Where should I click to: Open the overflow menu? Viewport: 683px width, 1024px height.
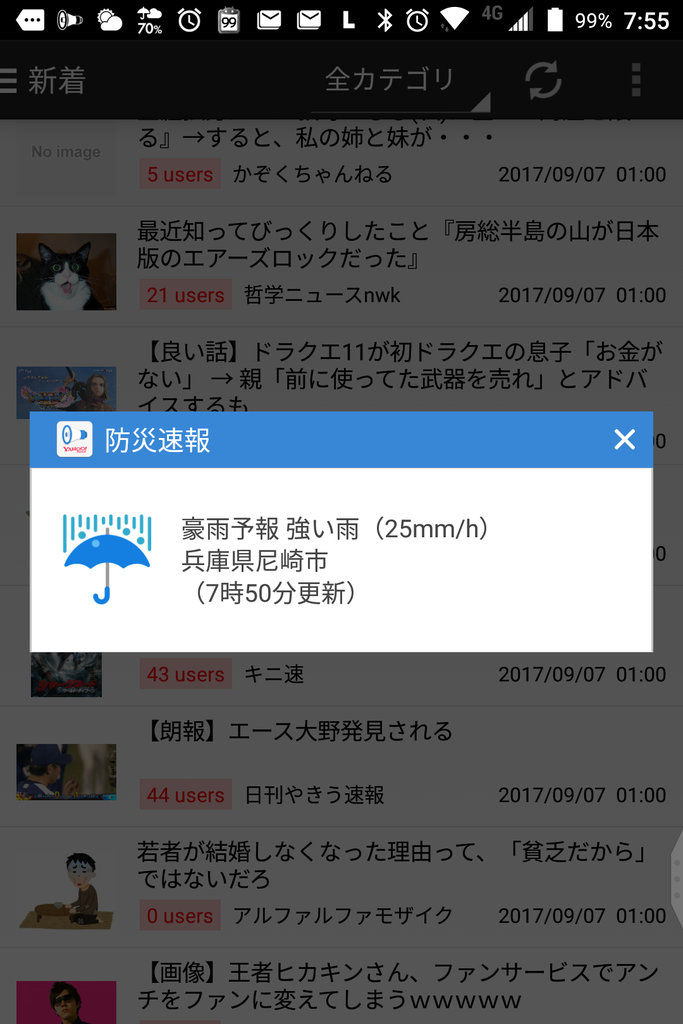pyautogui.click(x=636, y=80)
